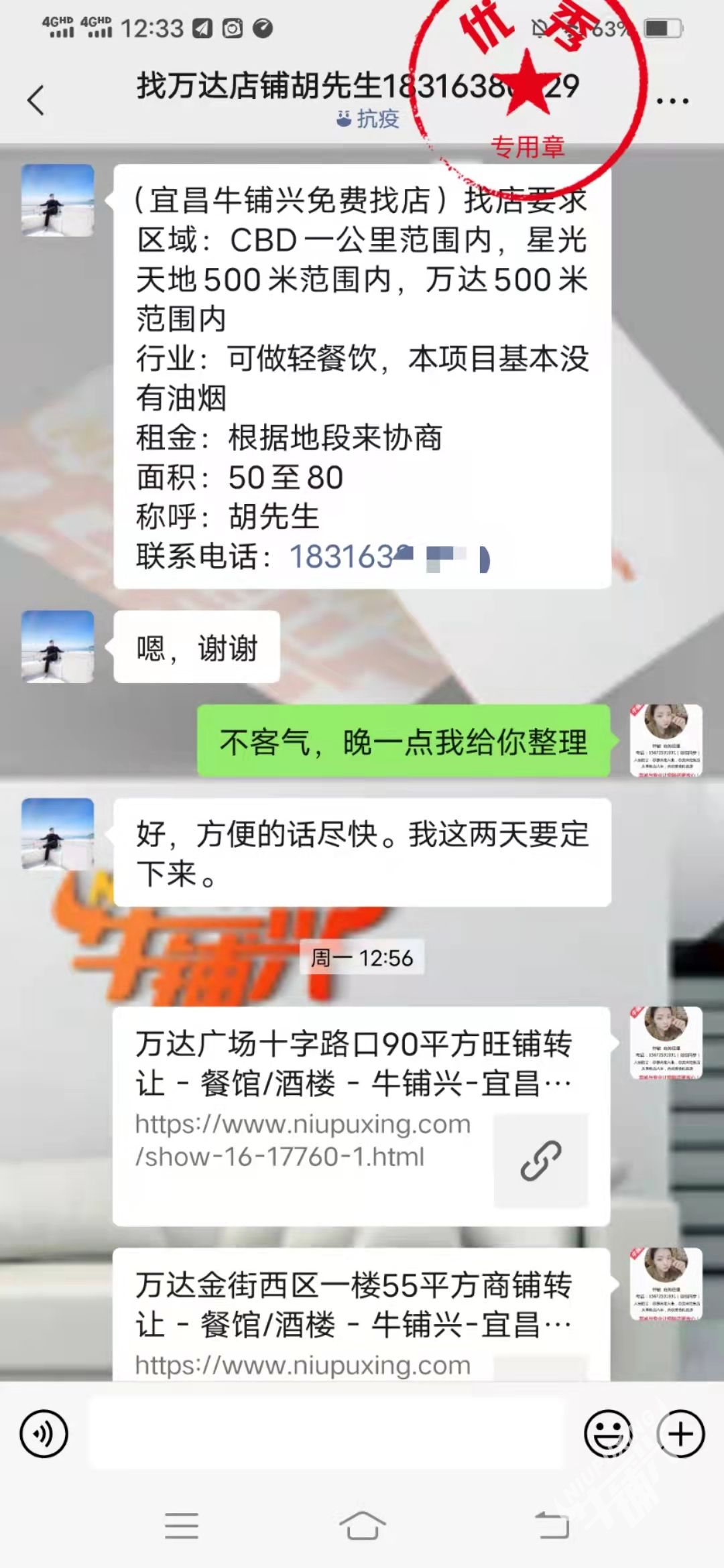Image resolution: width=724 pixels, height=1568 pixels.
Task: Open the chat overflow menu
Action: click(672, 101)
